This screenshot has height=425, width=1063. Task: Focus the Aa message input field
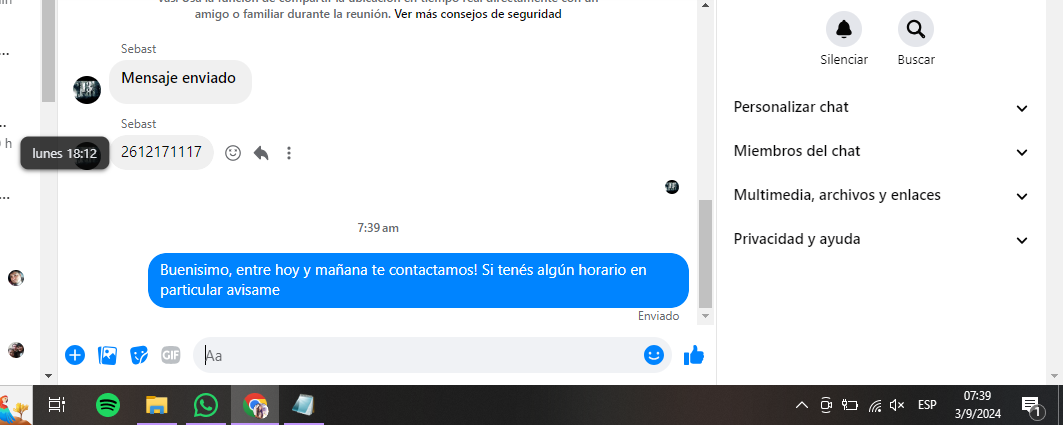click(420, 354)
